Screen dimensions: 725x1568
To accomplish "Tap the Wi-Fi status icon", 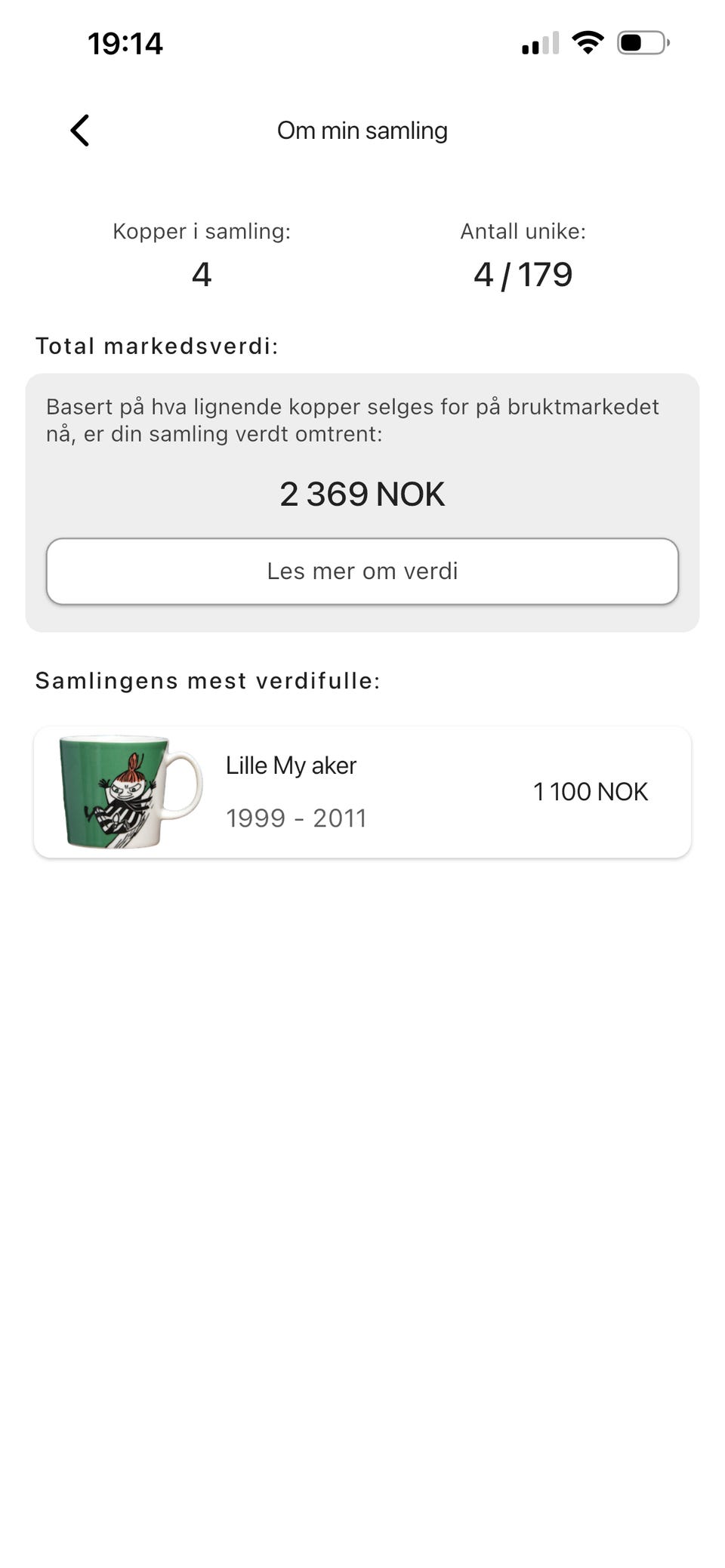I will coord(587,44).
